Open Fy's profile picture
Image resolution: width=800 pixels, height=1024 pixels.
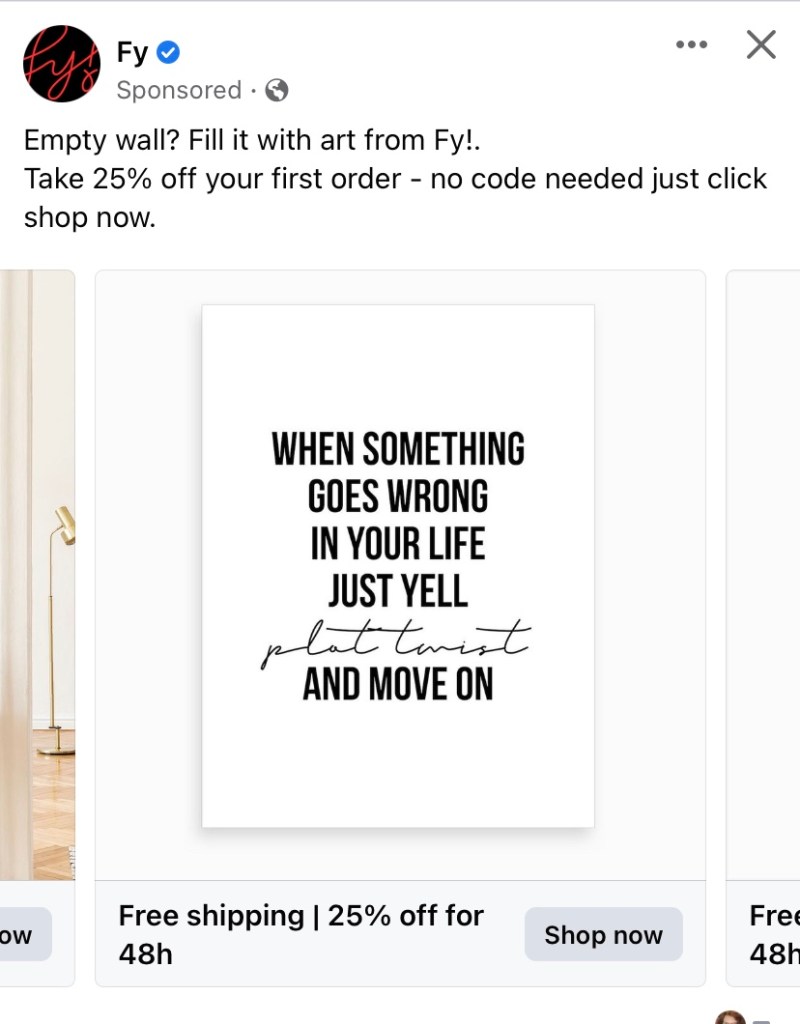(62, 64)
